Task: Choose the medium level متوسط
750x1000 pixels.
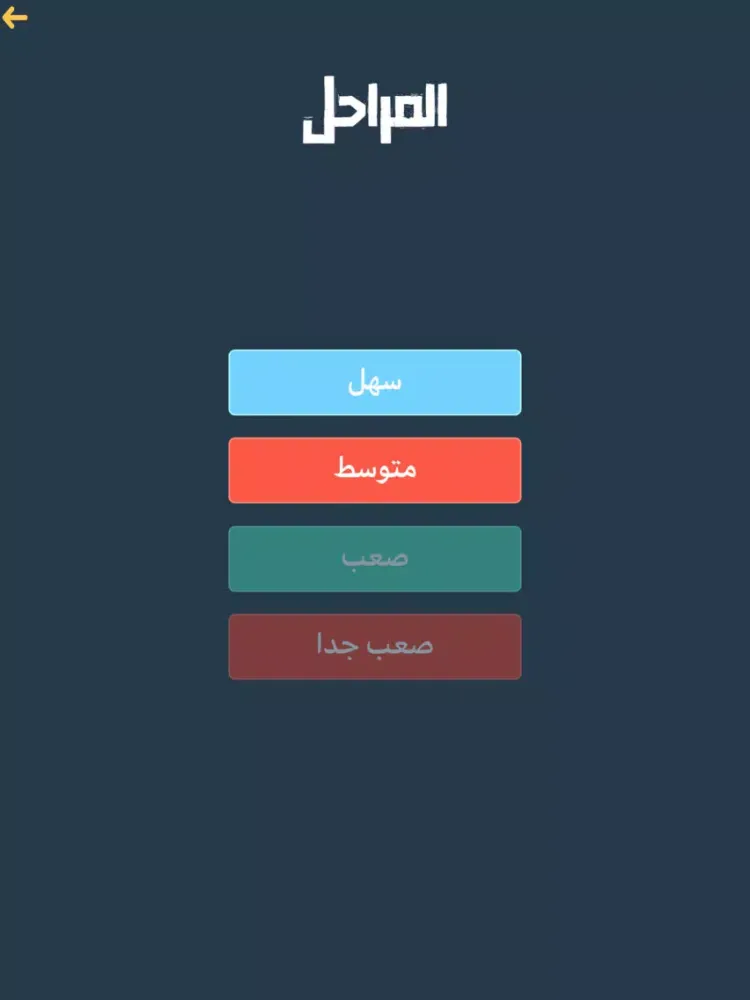Action: tap(375, 470)
